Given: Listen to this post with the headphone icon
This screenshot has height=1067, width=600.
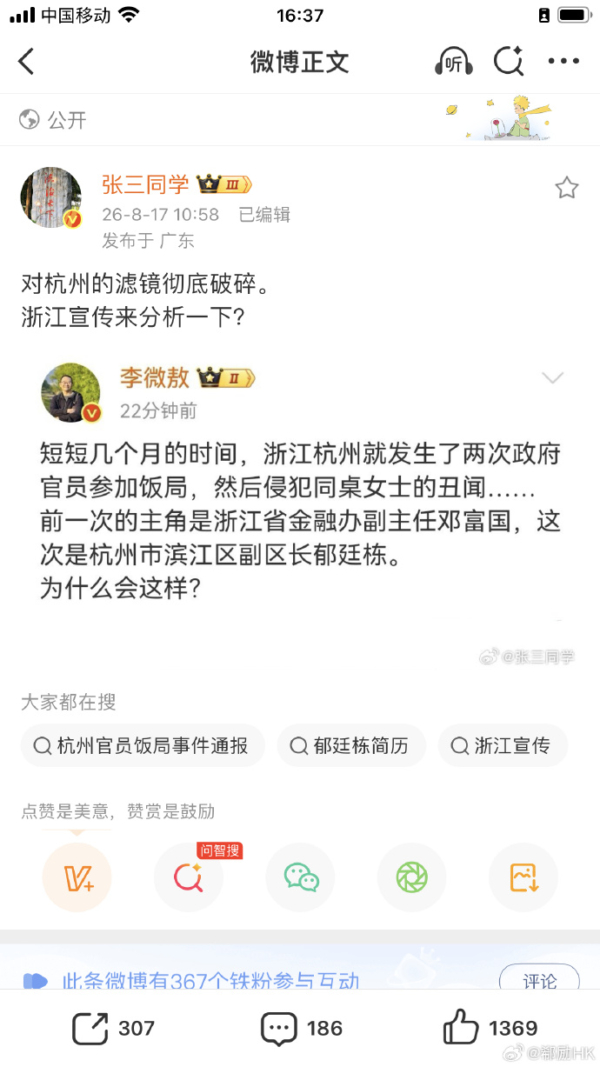Looking at the screenshot, I should coord(454,62).
